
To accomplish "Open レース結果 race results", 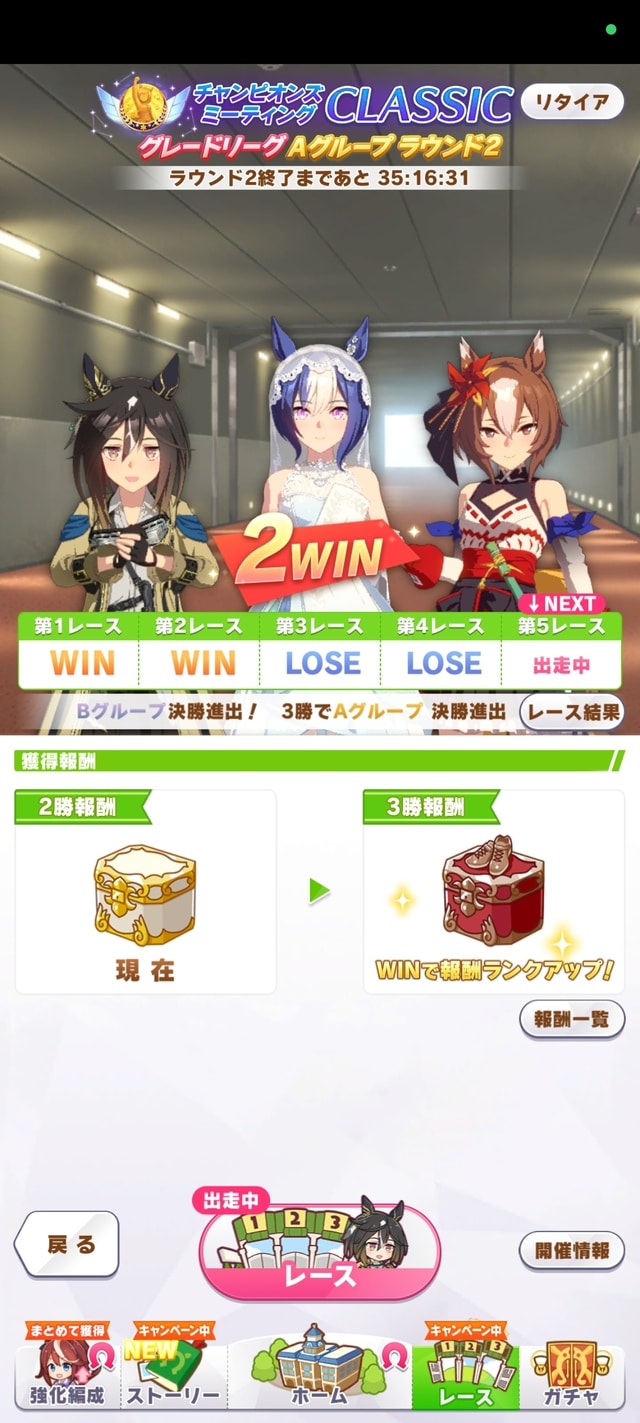I will [573, 712].
